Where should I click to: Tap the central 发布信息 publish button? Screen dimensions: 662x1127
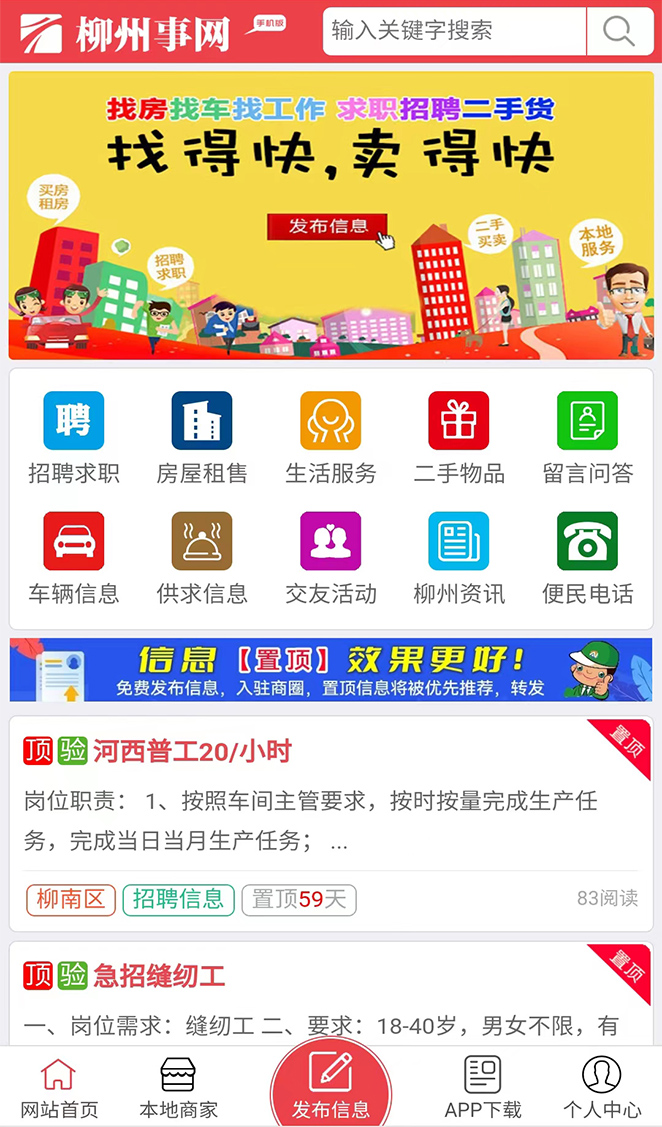coord(331,1085)
